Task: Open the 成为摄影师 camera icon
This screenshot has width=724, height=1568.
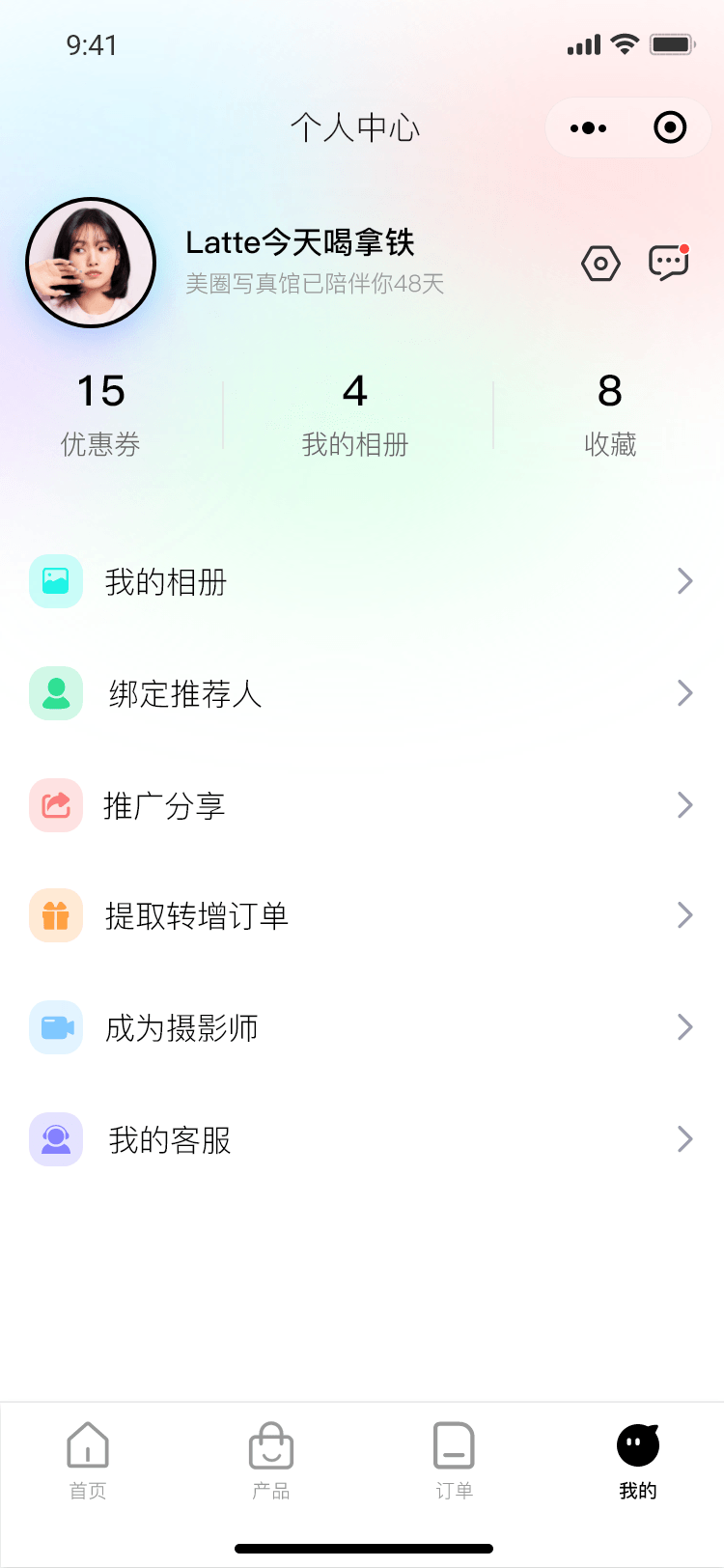Action: [x=55, y=1027]
